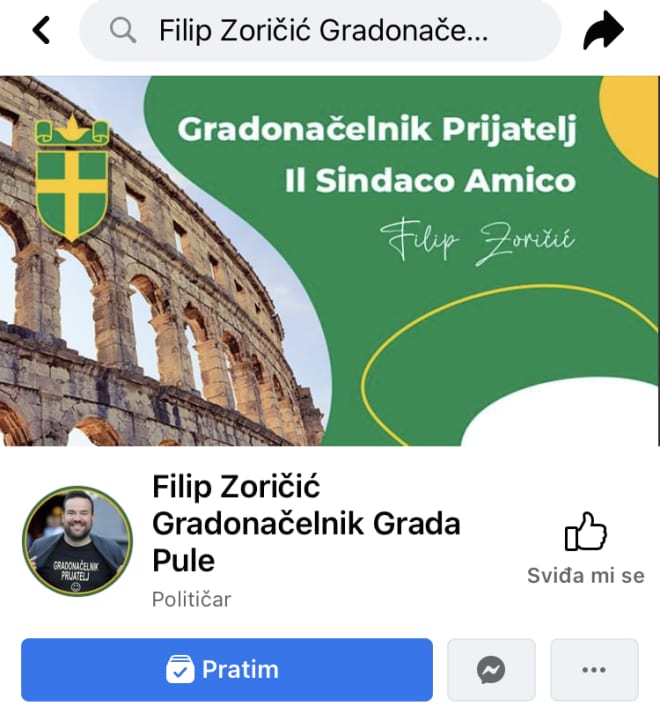Open the cover photo with the arena

click(x=330, y=260)
